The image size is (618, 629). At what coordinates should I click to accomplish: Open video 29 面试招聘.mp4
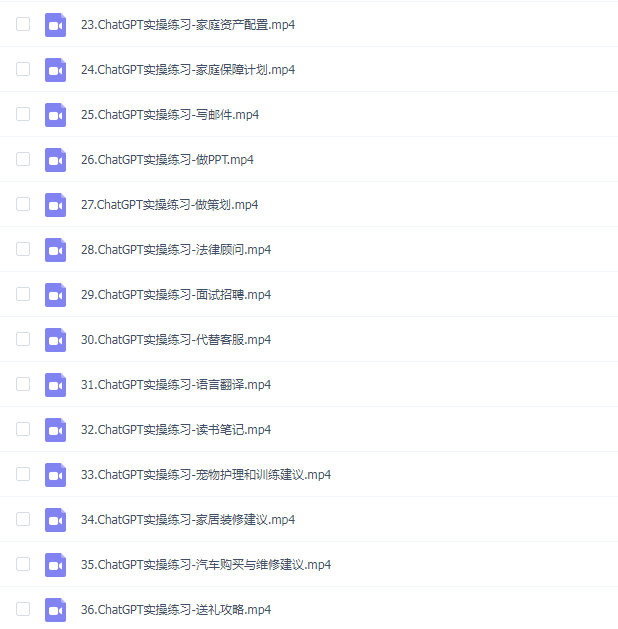coord(176,295)
